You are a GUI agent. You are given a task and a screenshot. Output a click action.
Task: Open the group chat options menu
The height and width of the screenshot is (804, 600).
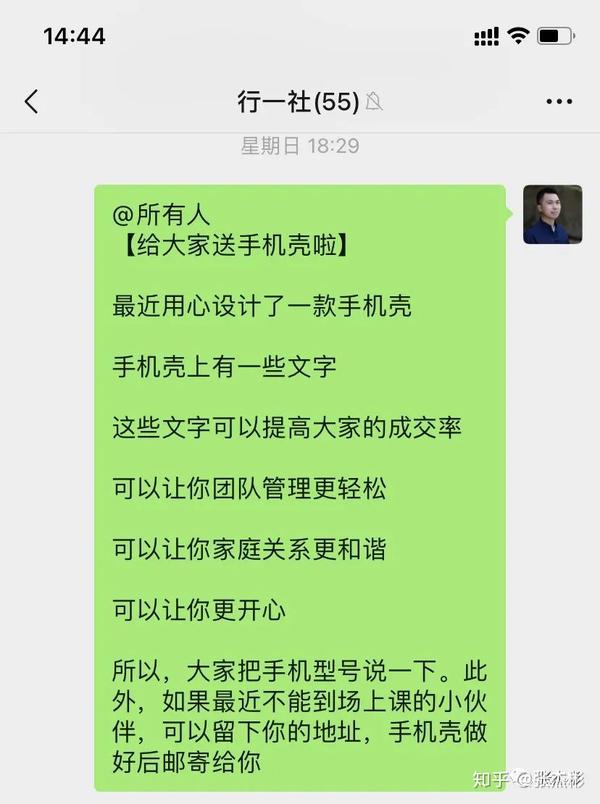[558, 101]
